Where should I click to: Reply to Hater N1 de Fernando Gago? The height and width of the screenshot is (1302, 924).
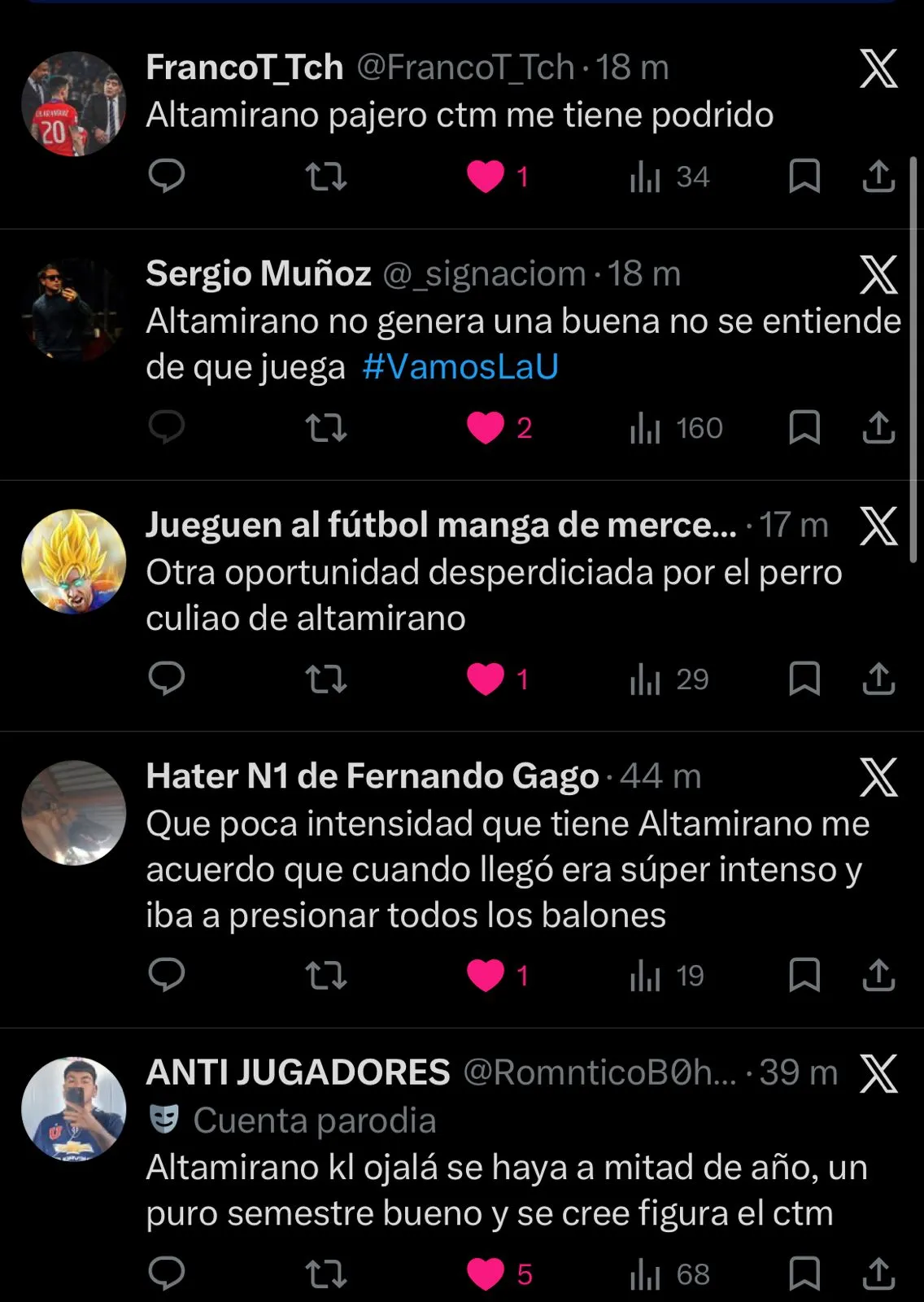click(167, 975)
